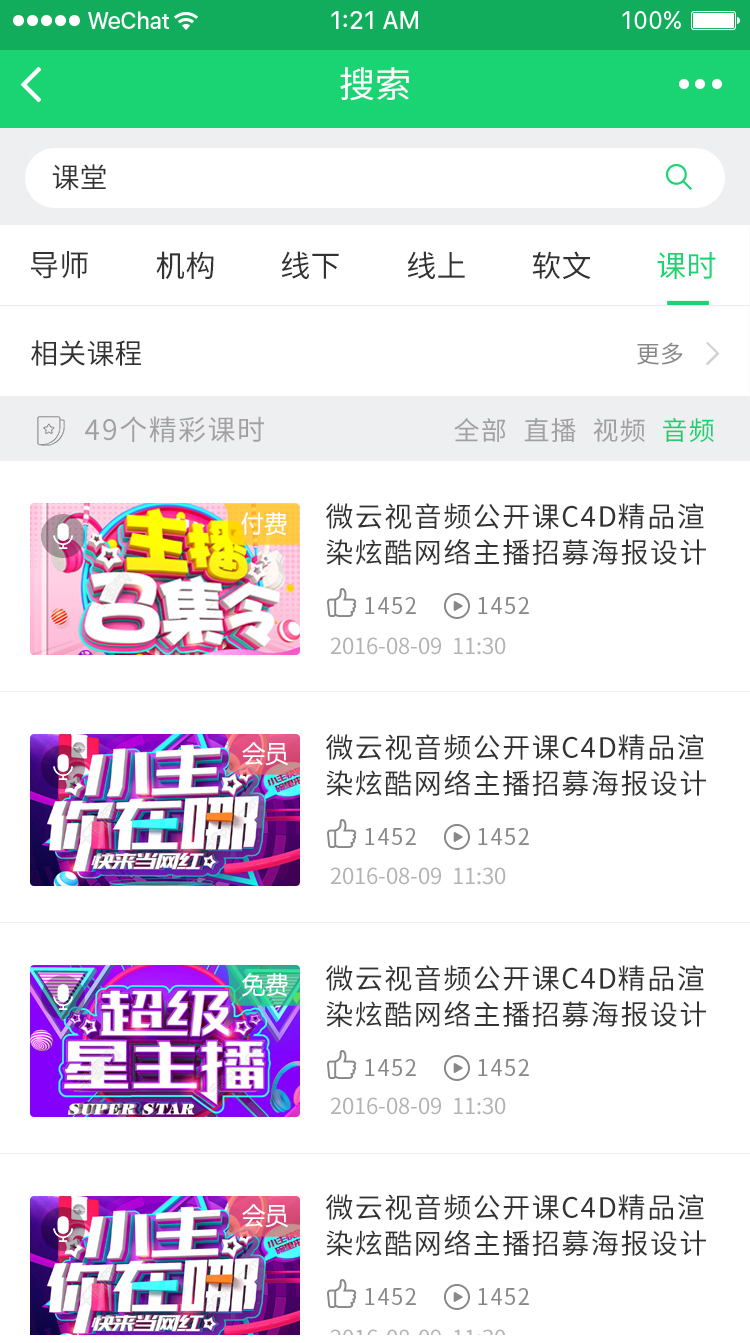Image resolution: width=750 pixels, height=1343 pixels.
Task: Switch to the 导师 tab
Action: click(60, 266)
